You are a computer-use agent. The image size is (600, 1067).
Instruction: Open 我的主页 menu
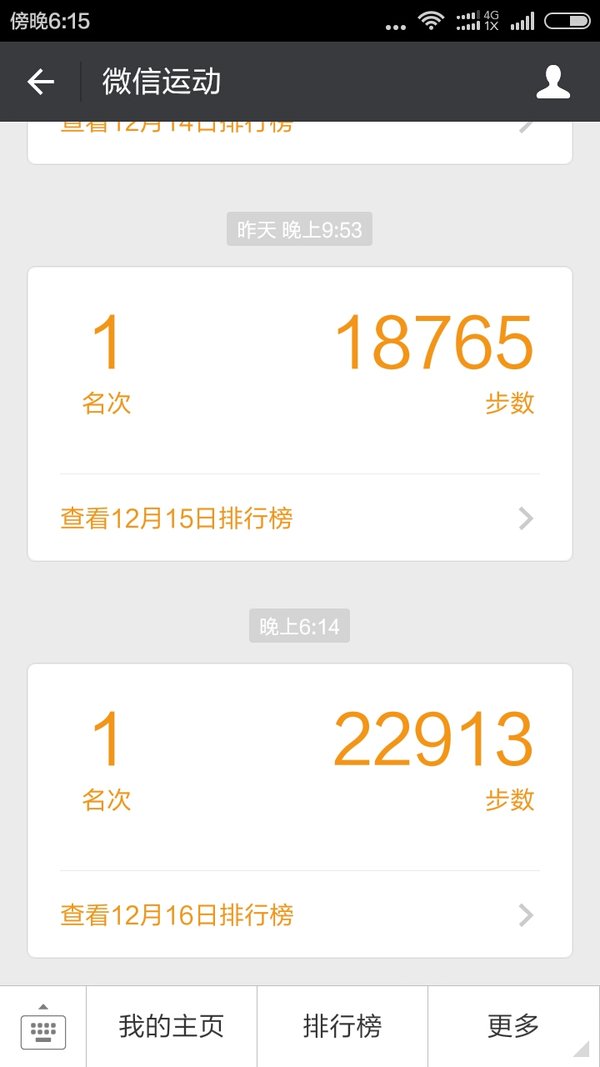171,1026
